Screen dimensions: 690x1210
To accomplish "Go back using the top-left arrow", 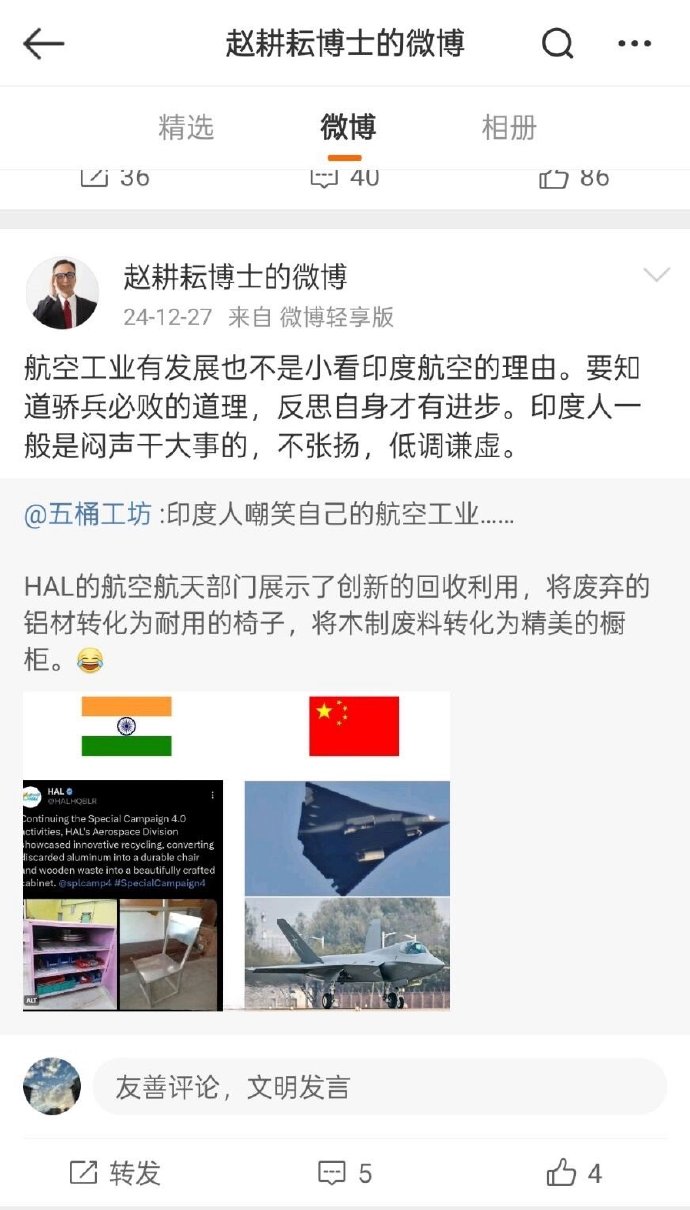I will click(43, 44).
